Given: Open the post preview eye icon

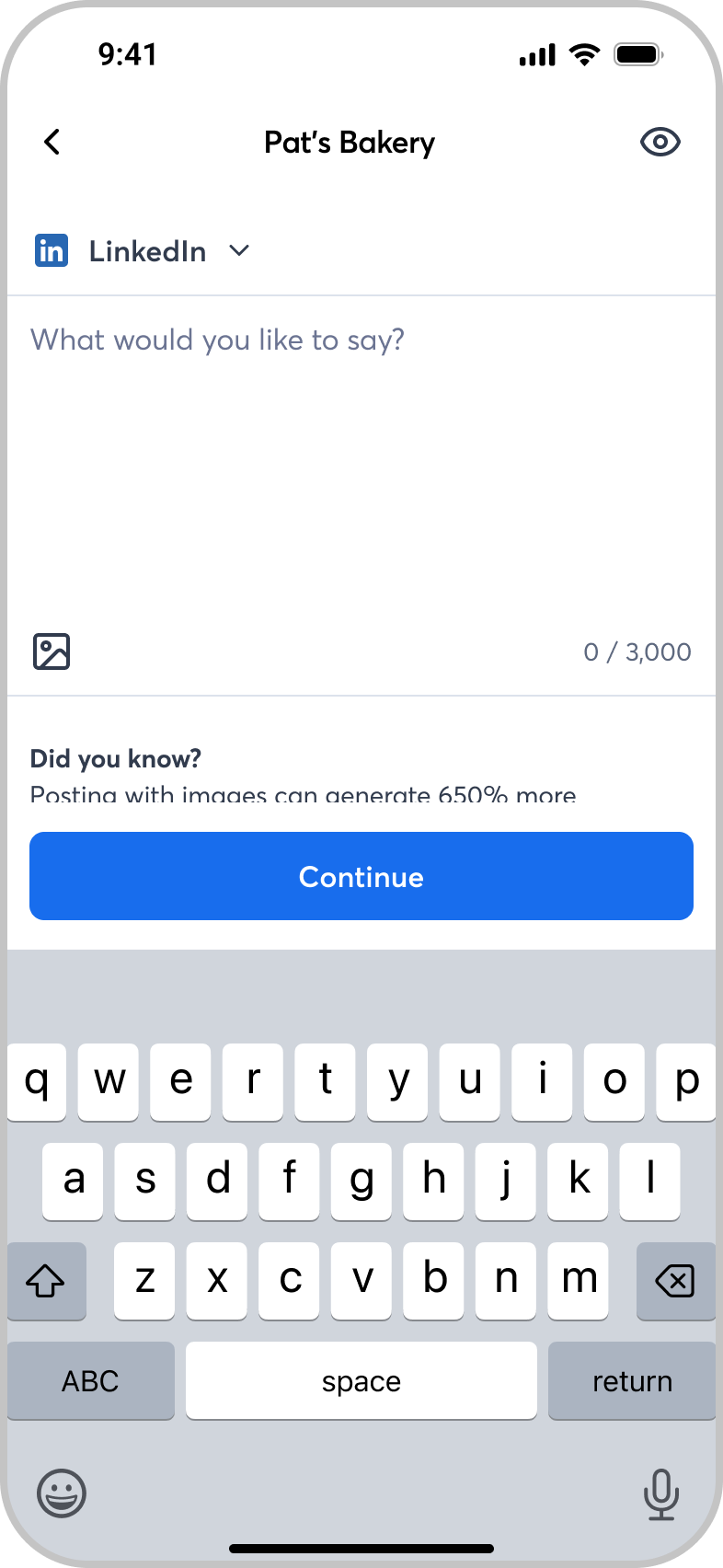Looking at the screenshot, I should pos(660,142).
